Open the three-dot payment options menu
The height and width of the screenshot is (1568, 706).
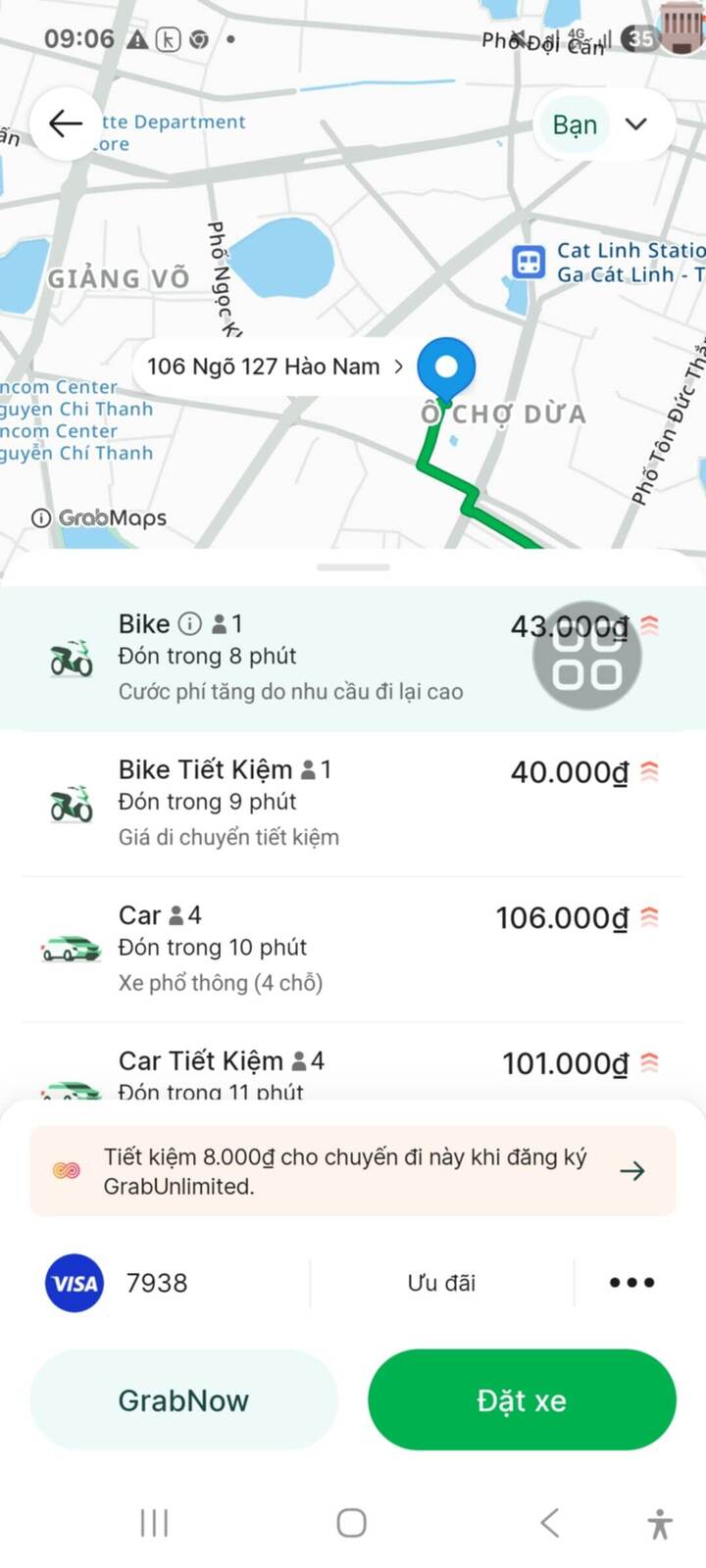631,1282
